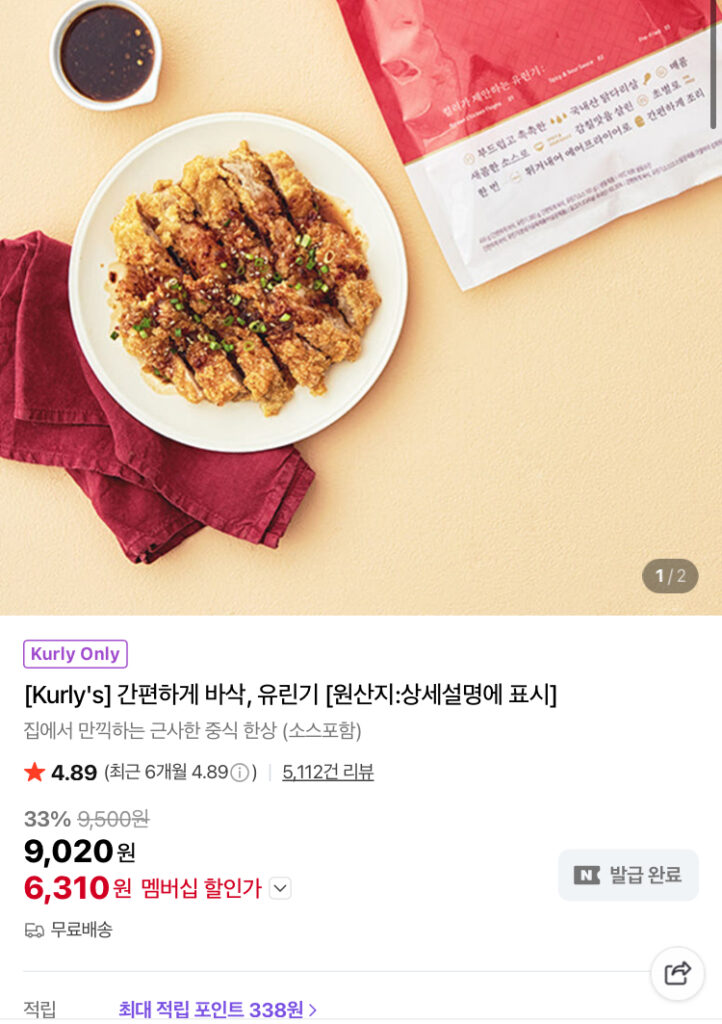The image size is (722, 1024).
Task: Open the 최대 적립 포인트 detail arrow
Action: click(314, 1011)
